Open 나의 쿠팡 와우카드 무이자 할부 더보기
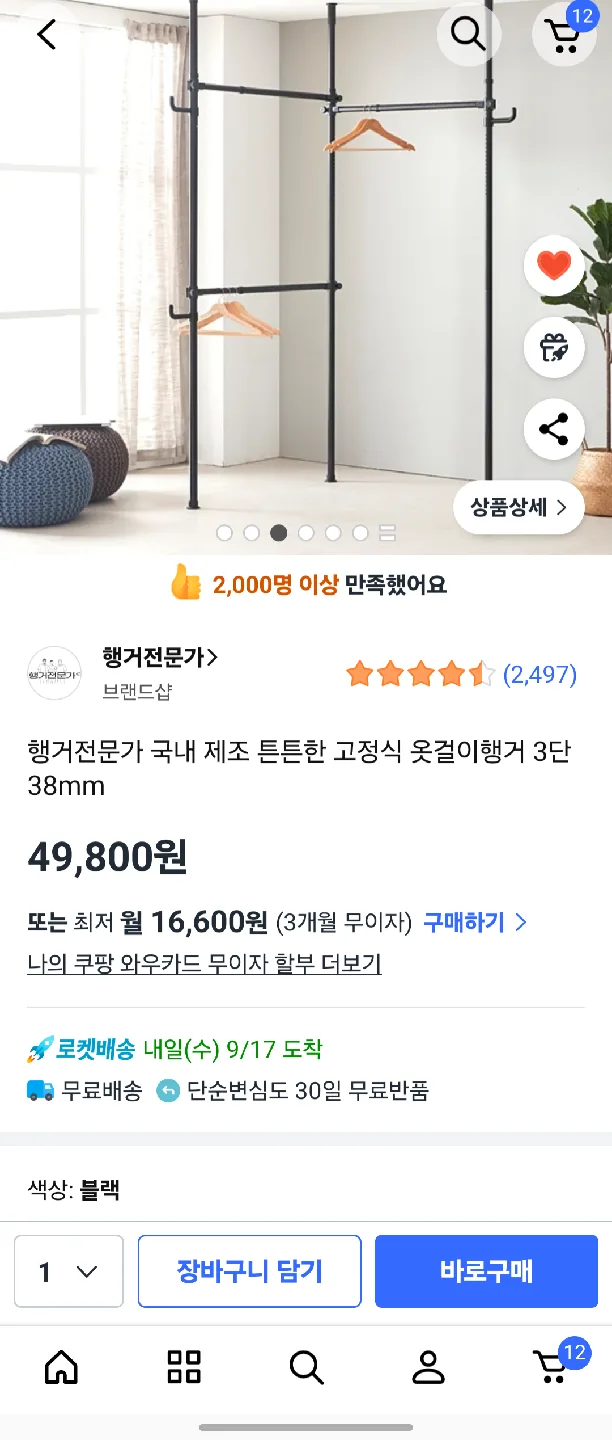The width and height of the screenshot is (612, 1440). click(x=204, y=964)
